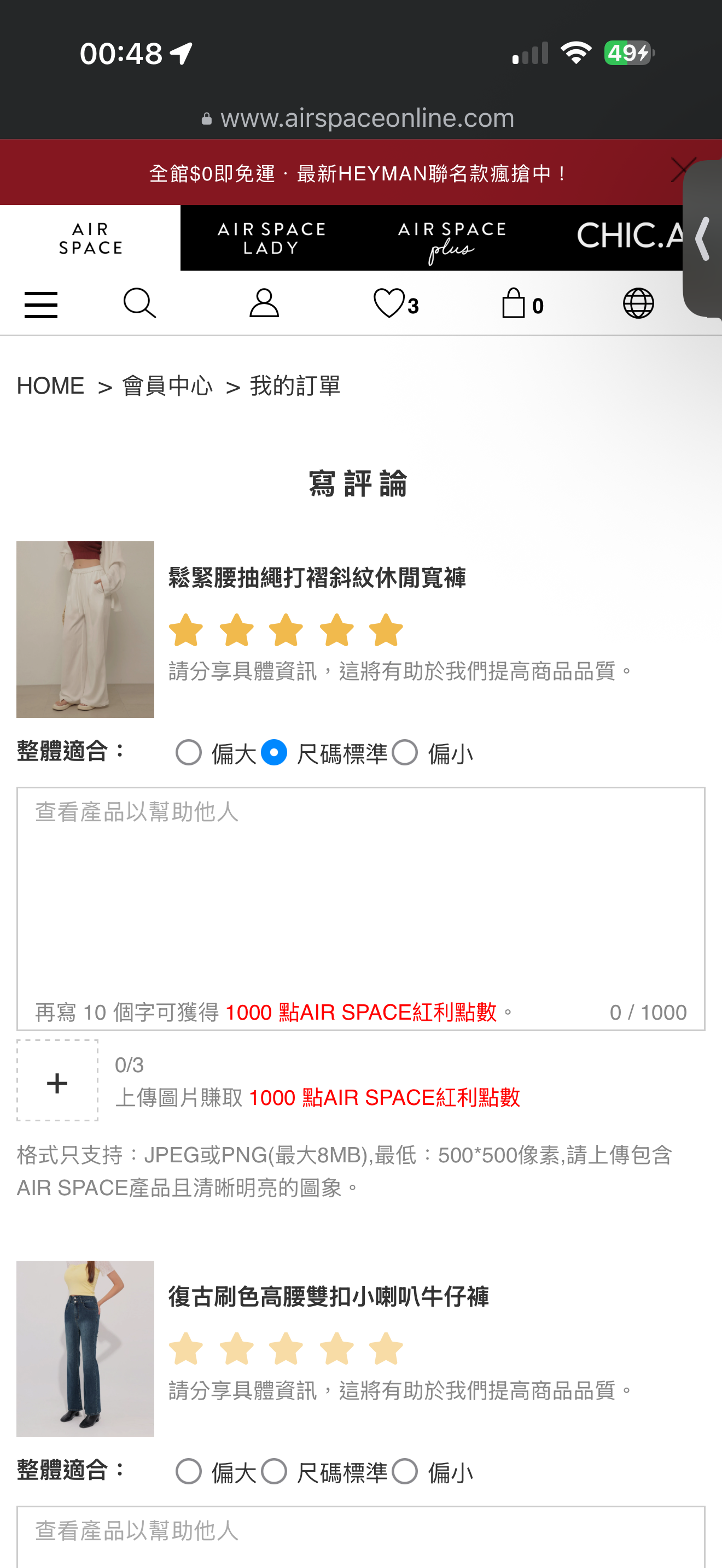Select 偏小 for the 鬆緊腰抽繩打褶斜紋休閒寬褲 fit
The height and width of the screenshot is (1568, 722).
405,753
